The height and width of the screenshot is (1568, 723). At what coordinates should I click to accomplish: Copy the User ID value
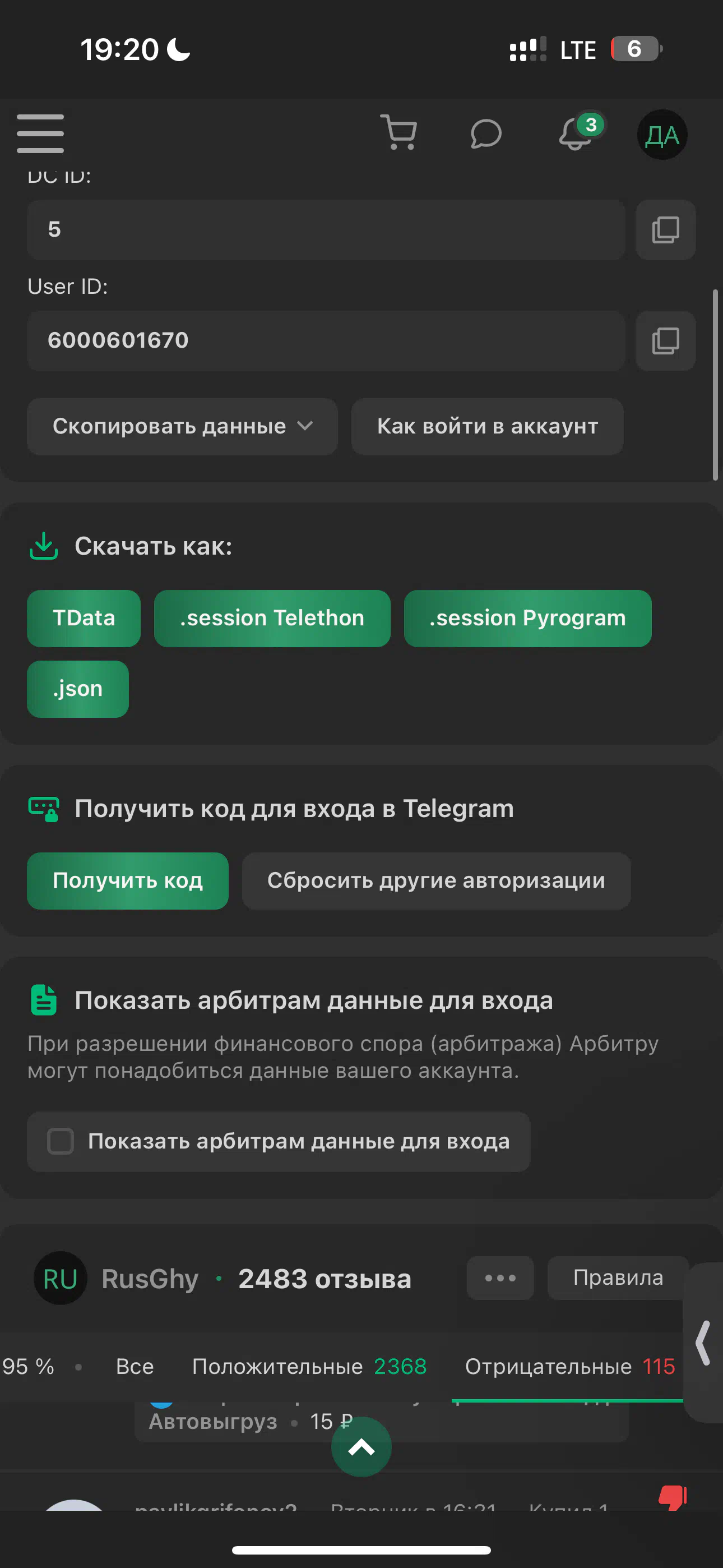tap(665, 341)
